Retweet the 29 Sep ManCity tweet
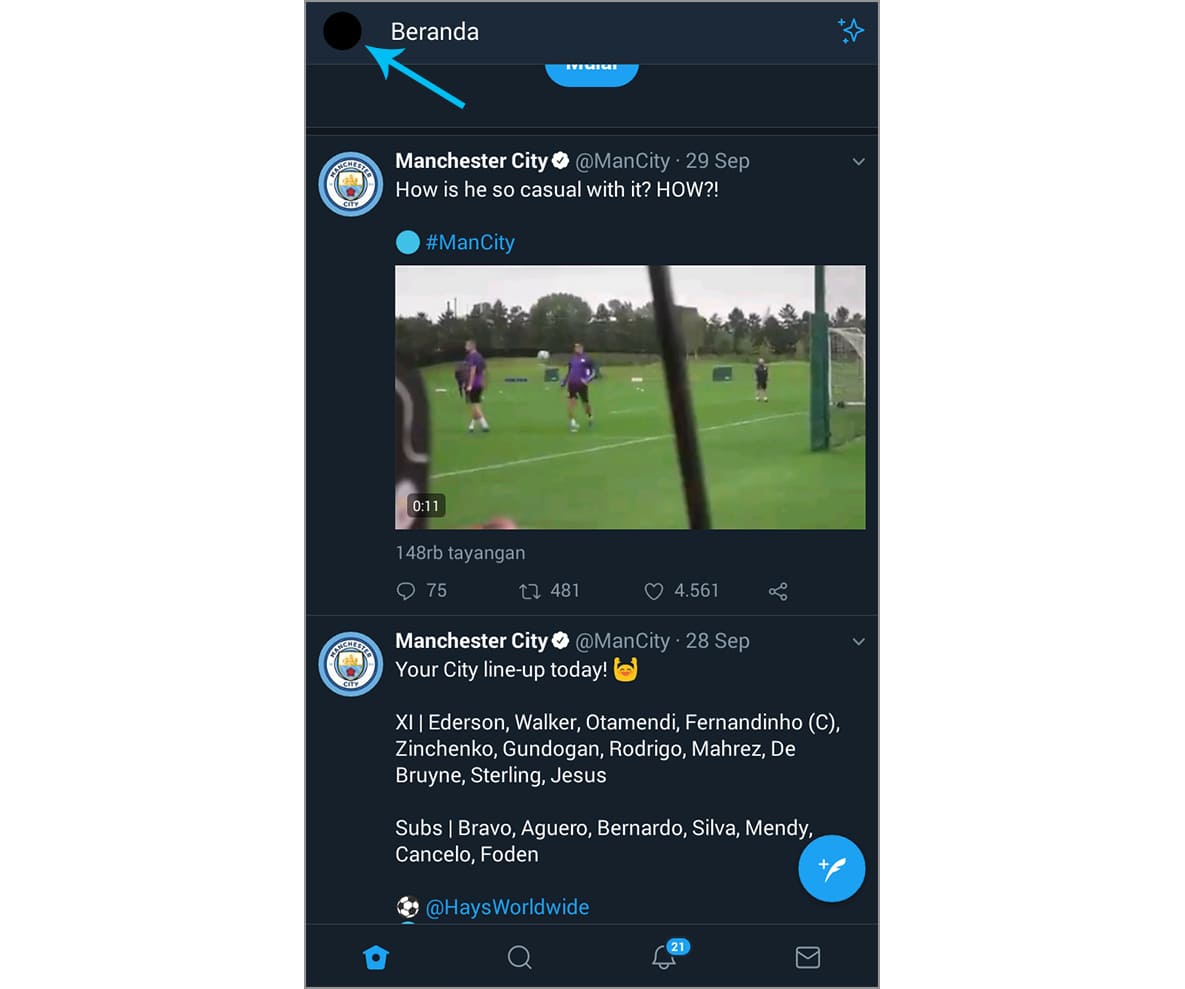This screenshot has height=989, width=1185. (530, 591)
